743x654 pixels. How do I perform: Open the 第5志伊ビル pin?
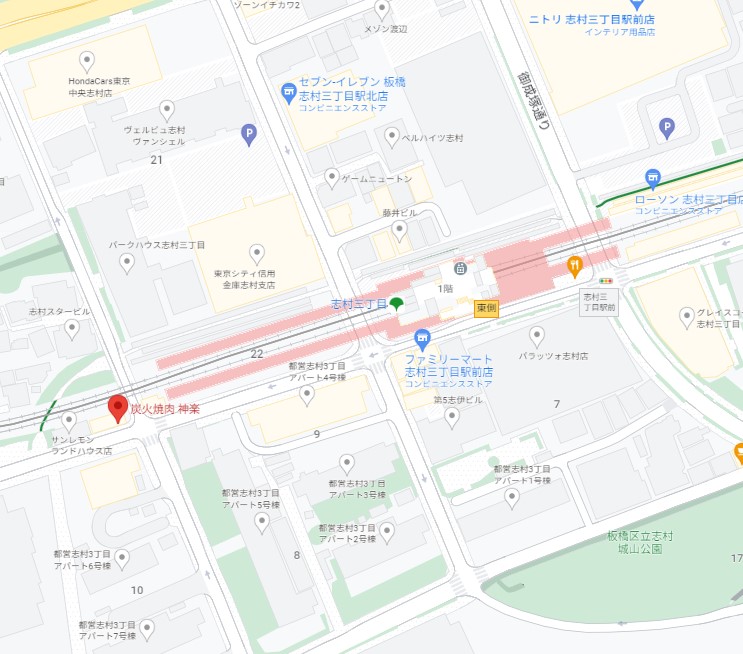pyautogui.click(x=452, y=417)
